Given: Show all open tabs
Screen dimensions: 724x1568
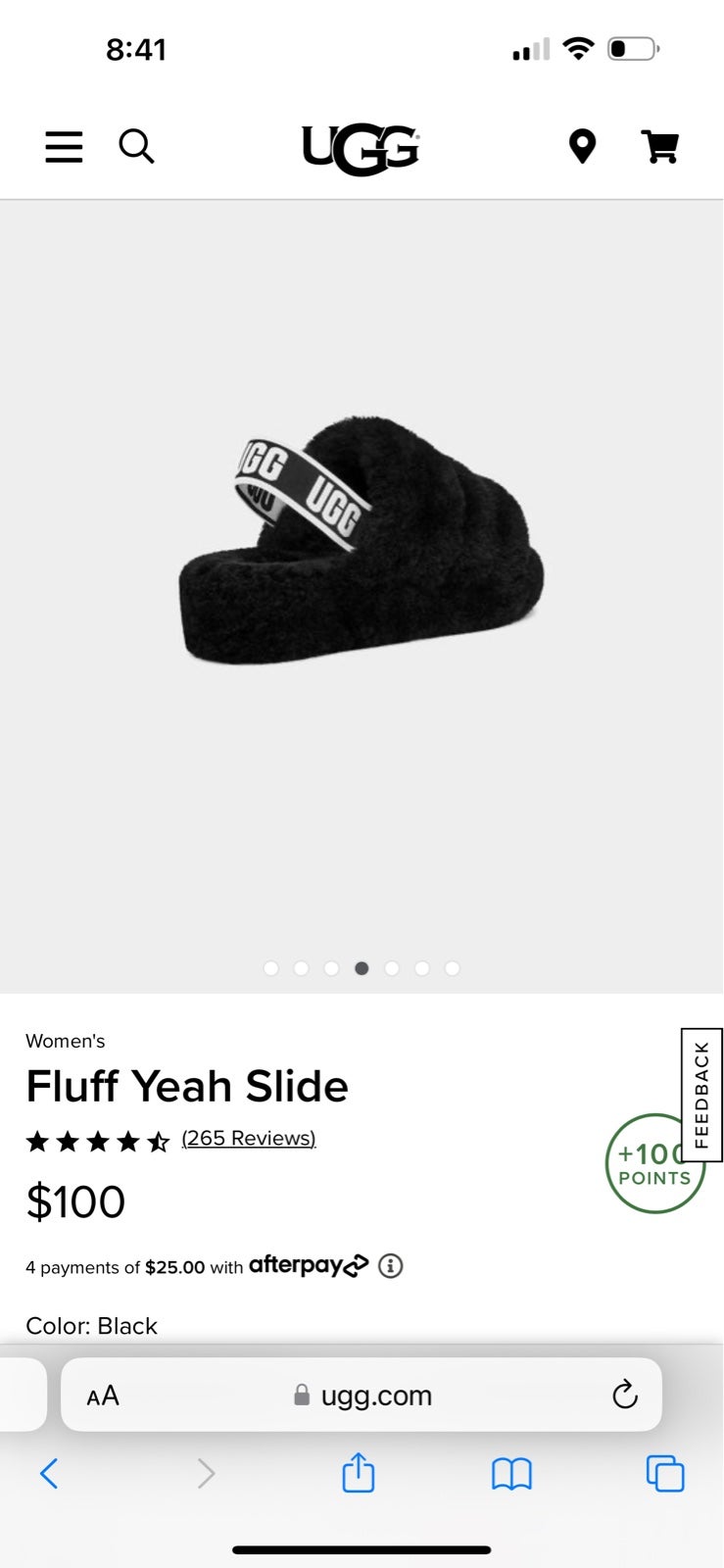Looking at the screenshot, I should point(665,1474).
